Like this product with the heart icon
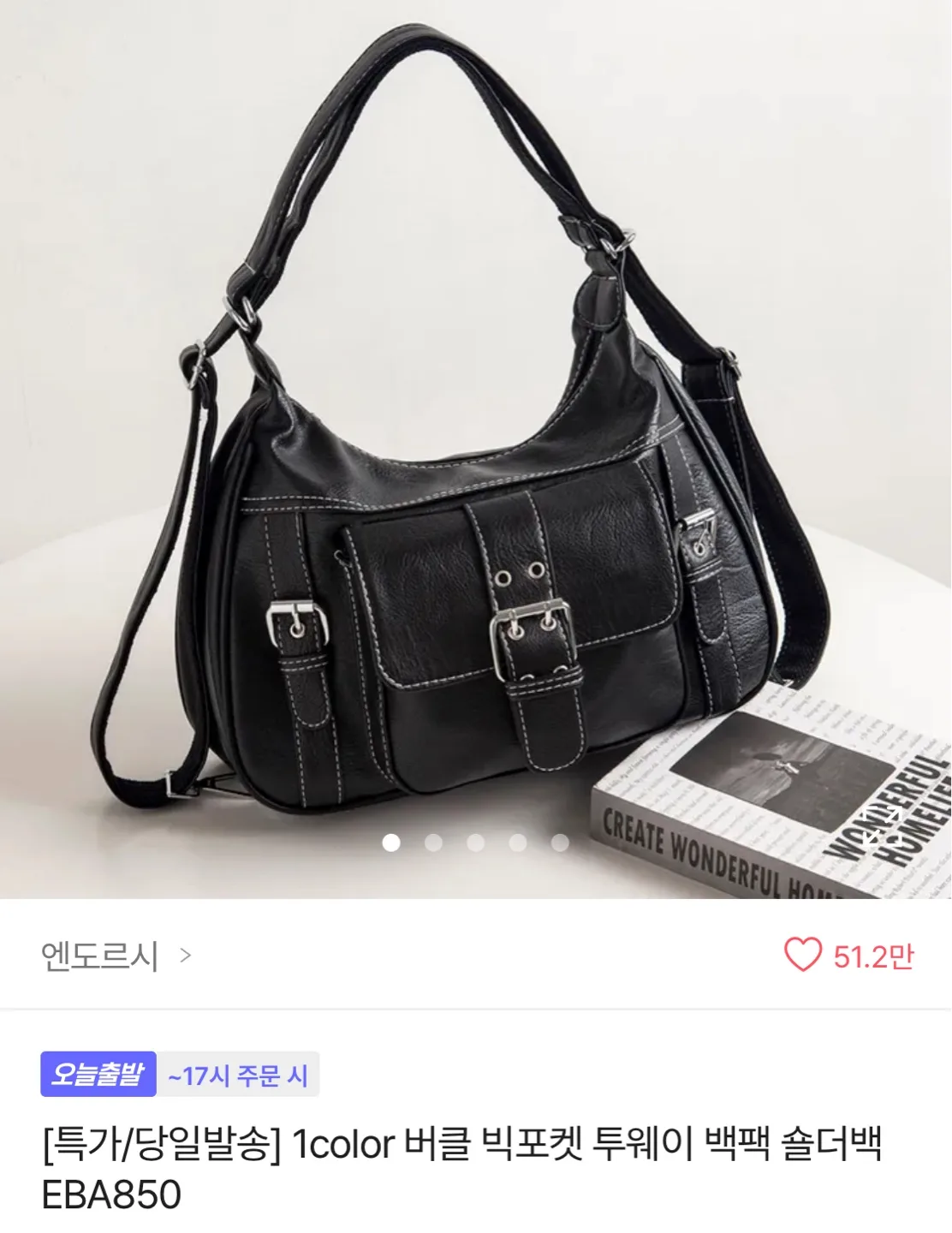Viewport: 952px width, 1233px height. [802, 955]
